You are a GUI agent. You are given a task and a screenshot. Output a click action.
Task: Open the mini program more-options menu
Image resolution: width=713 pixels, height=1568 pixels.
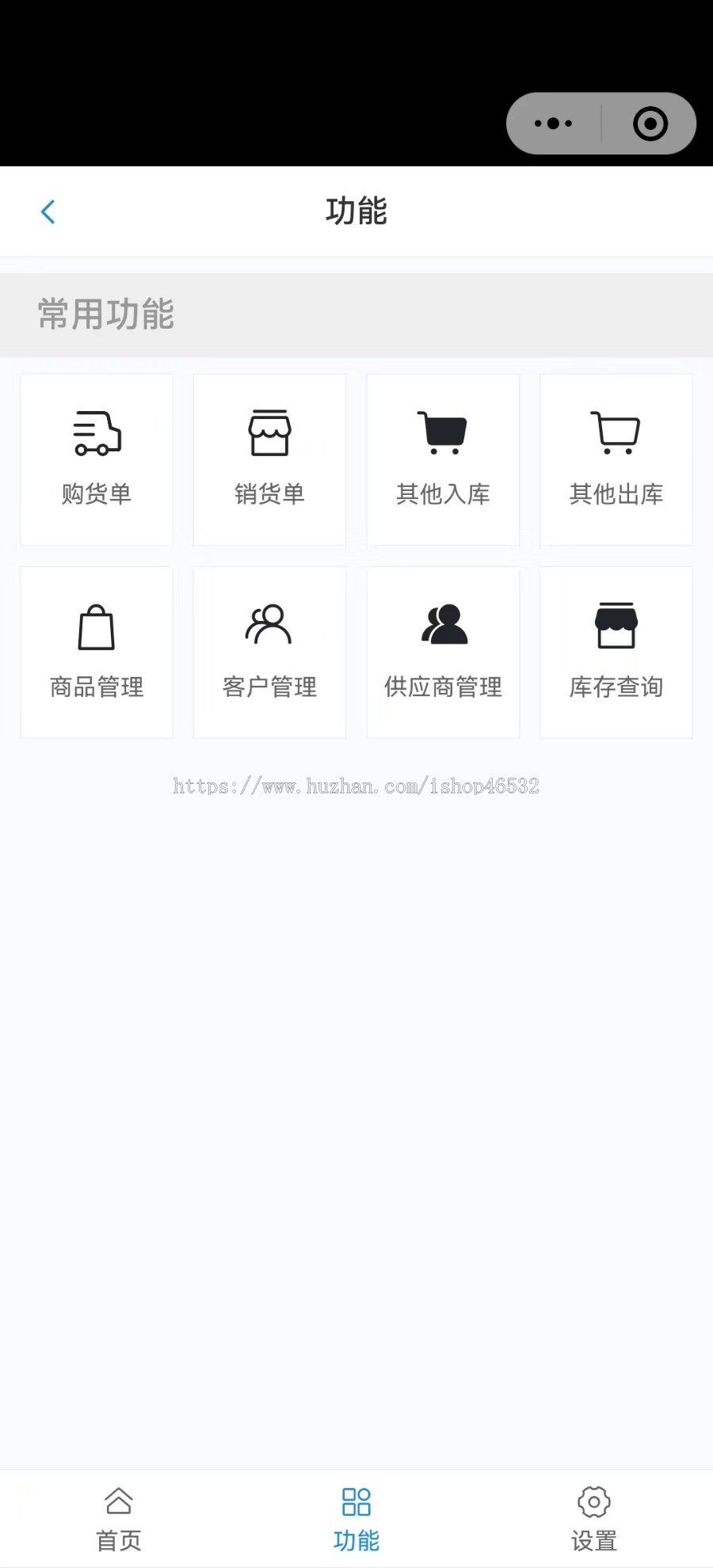coord(553,124)
